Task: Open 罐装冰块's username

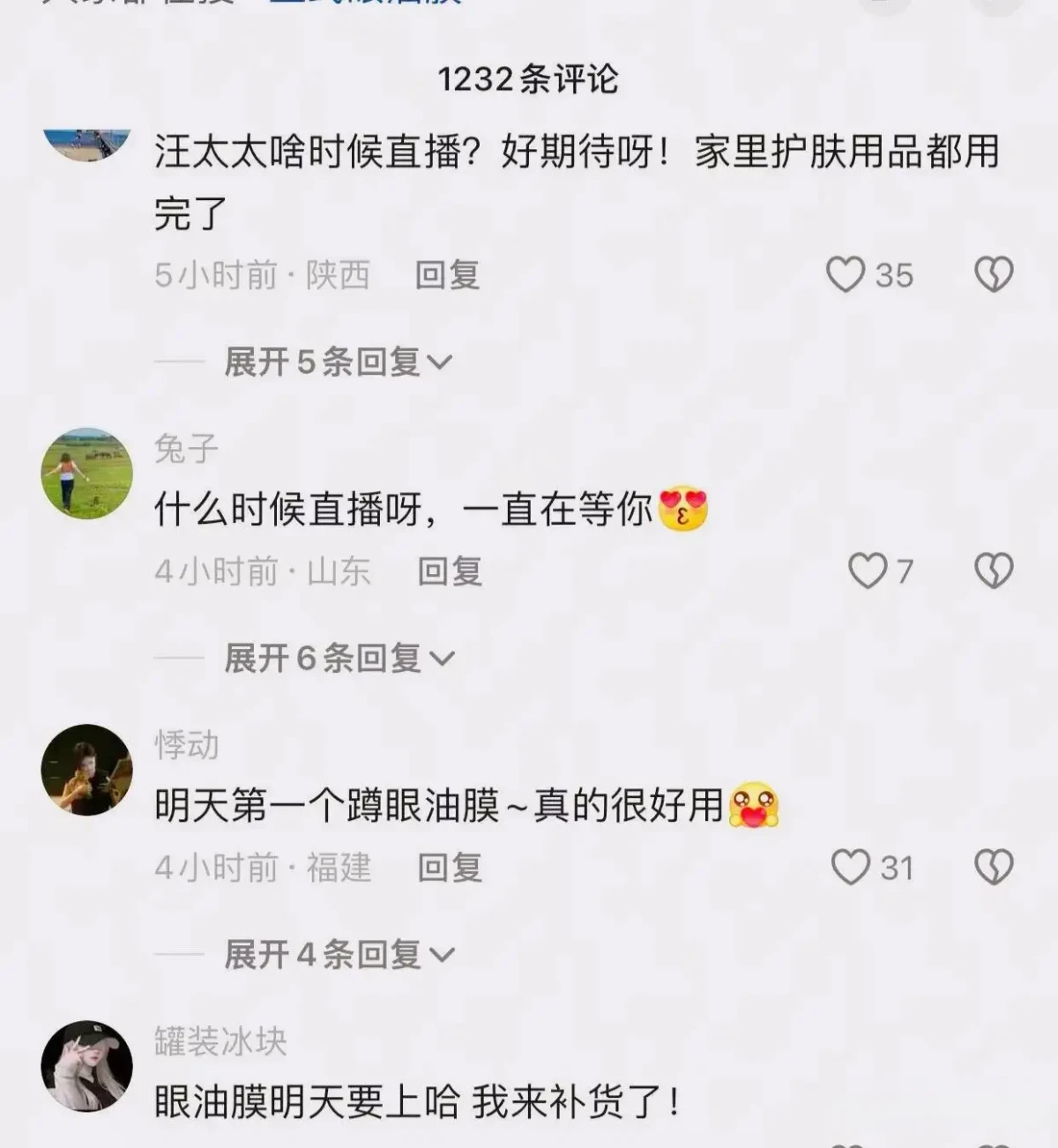Action: 220,1041
